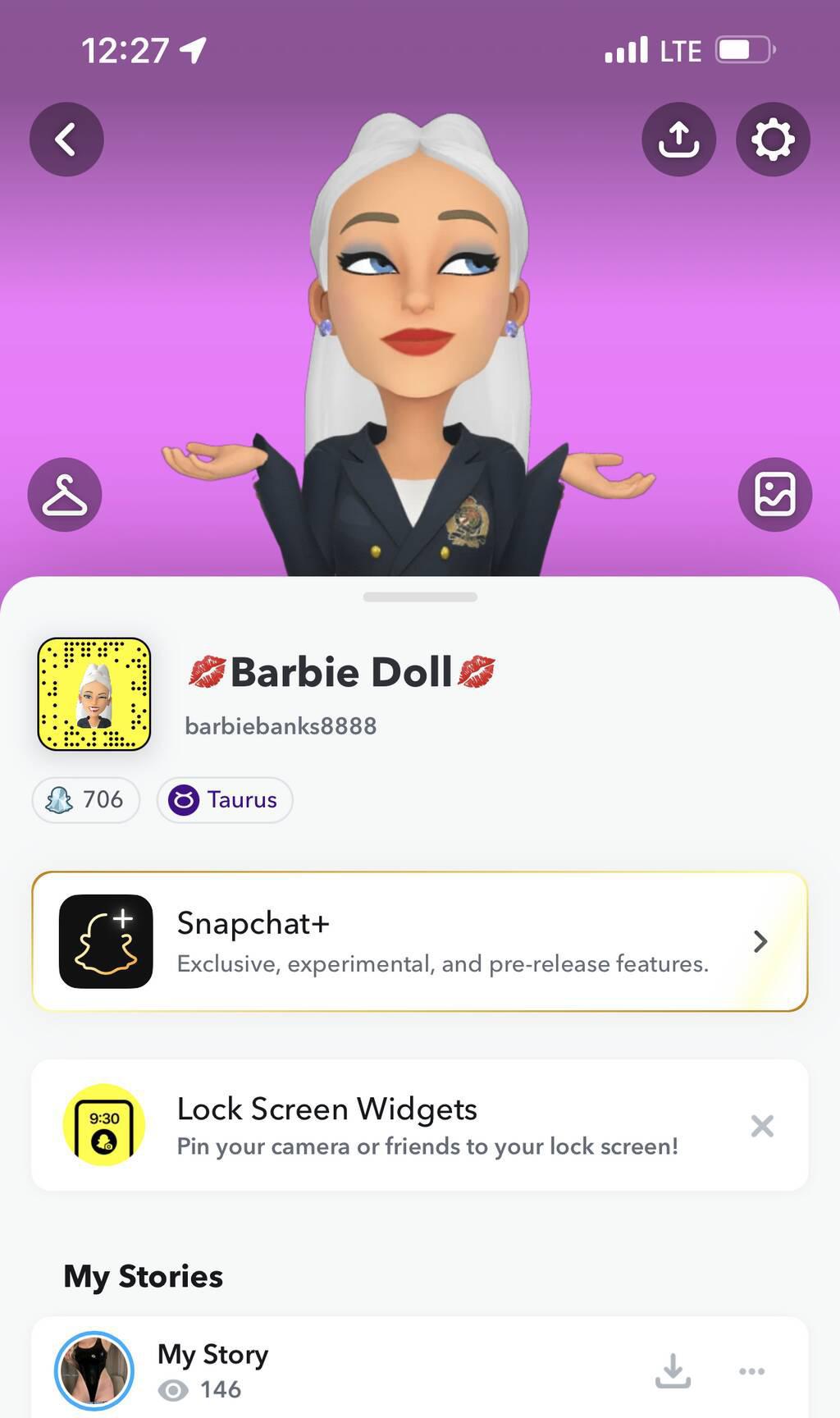Viewport: 840px width, 1418px height.
Task: View My Story
Action: [213, 1369]
